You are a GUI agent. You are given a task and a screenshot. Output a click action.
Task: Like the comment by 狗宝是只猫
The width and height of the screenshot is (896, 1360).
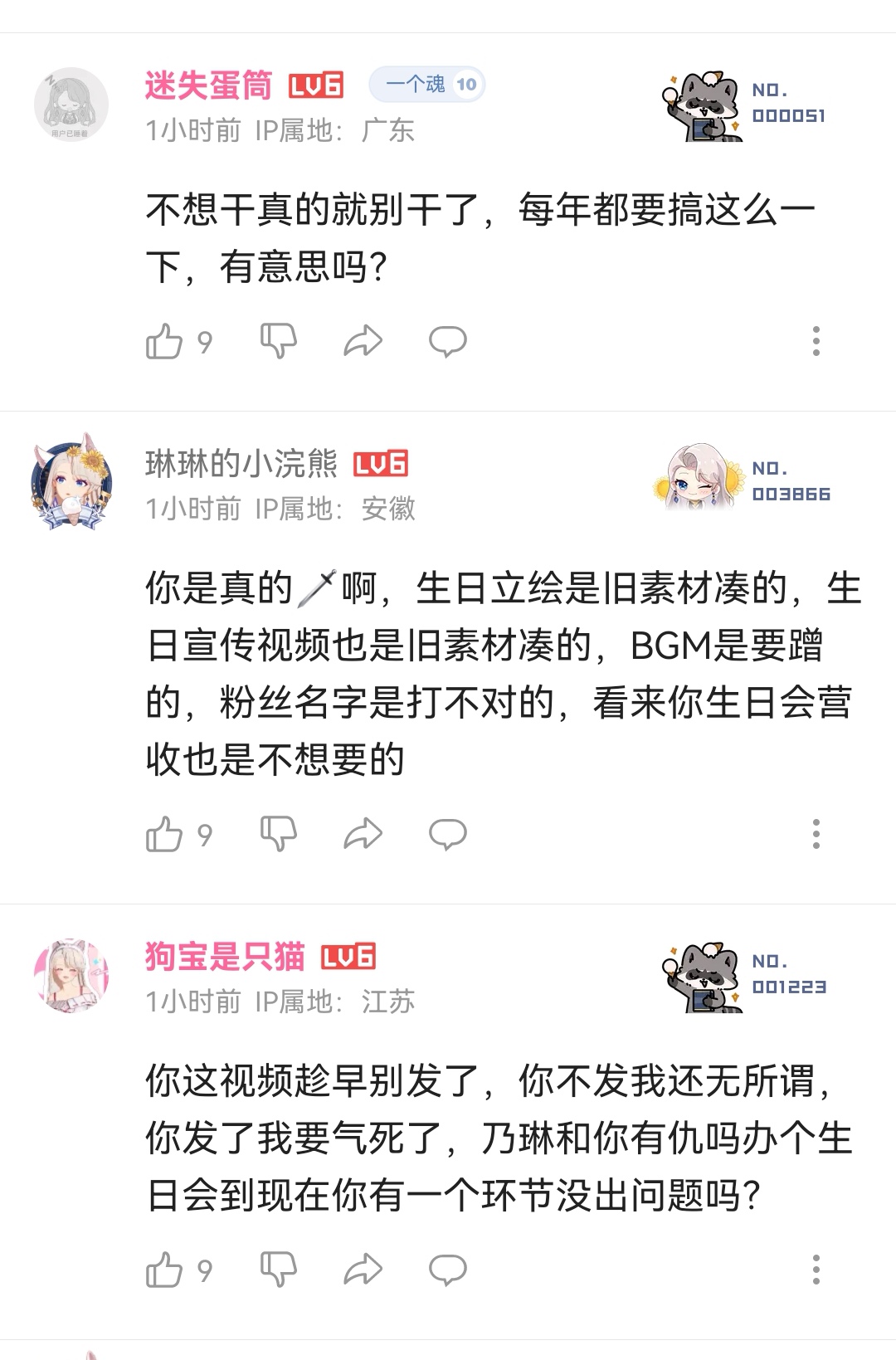(164, 1270)
